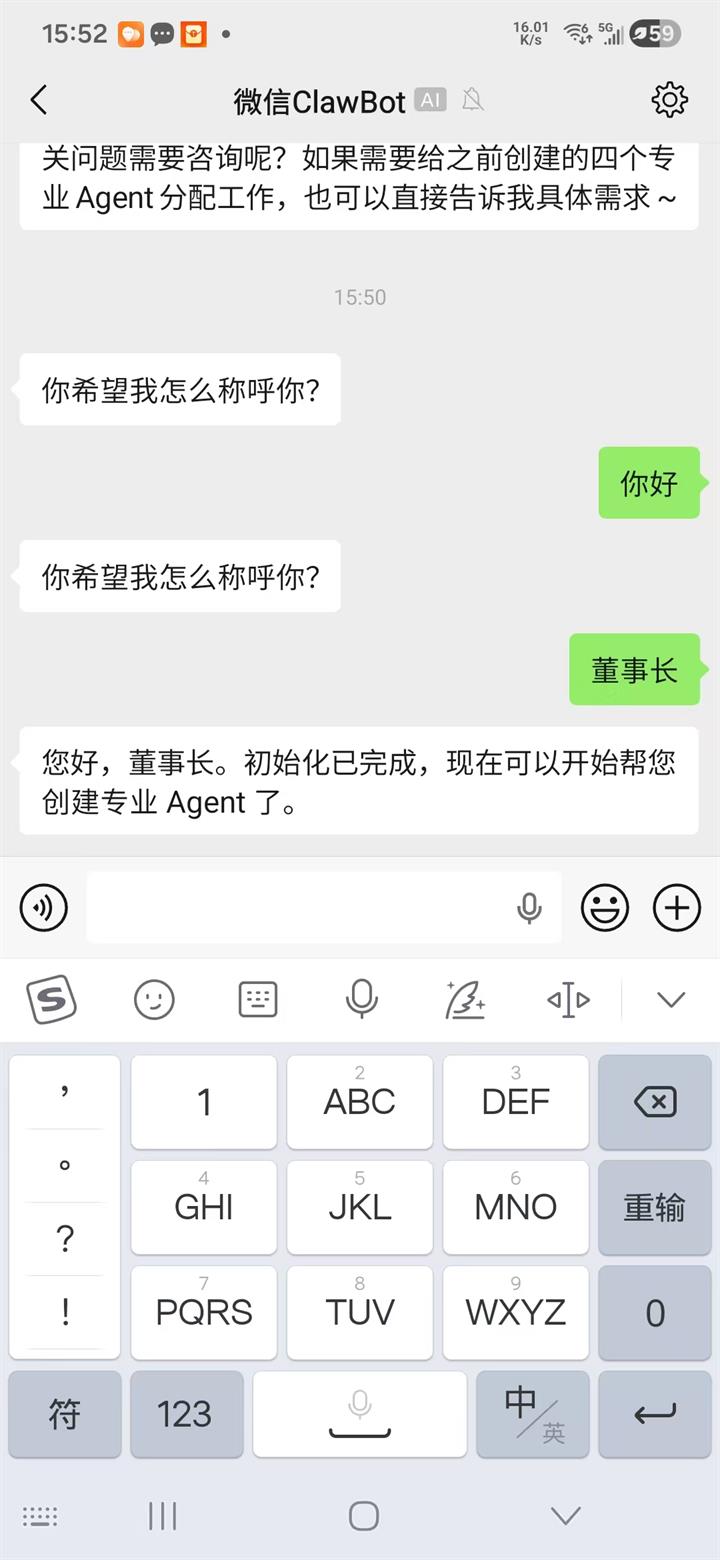This screenshot has height=1560, width=720.
Task: Hide the keyboard via bottom-left icon
Action: coord(40,1516)
